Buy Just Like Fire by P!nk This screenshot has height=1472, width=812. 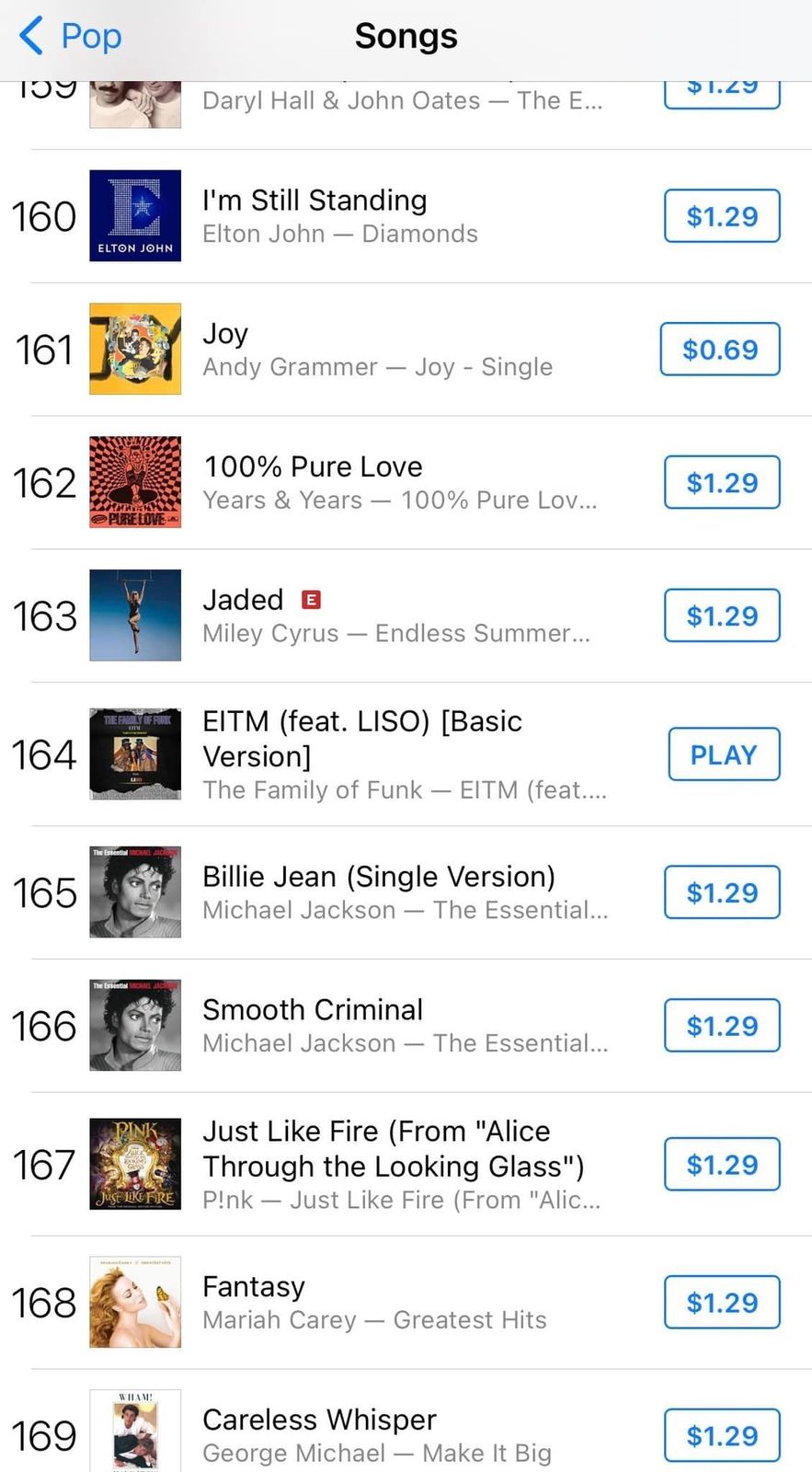[722, 1165]
